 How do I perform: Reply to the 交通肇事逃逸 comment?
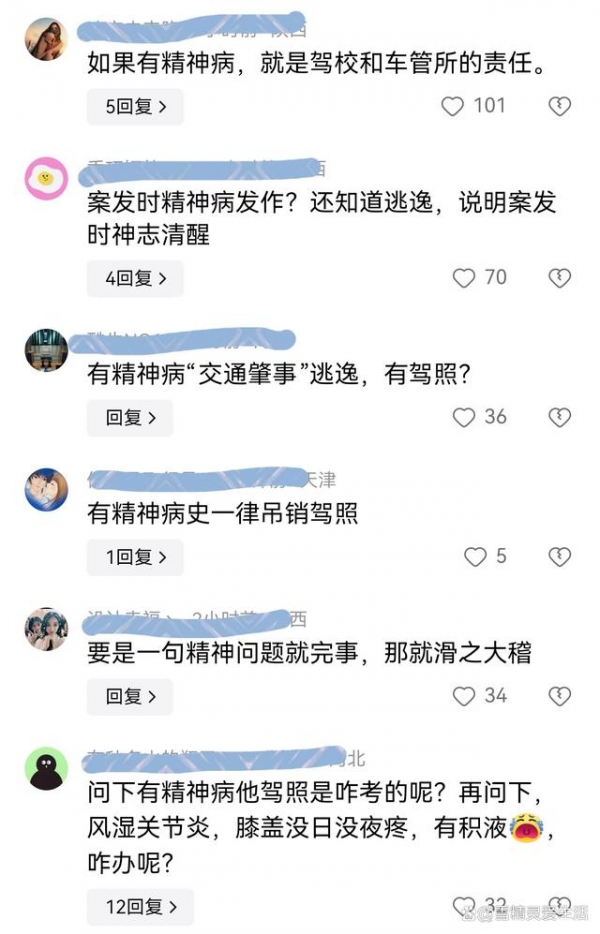coord(130,418)
